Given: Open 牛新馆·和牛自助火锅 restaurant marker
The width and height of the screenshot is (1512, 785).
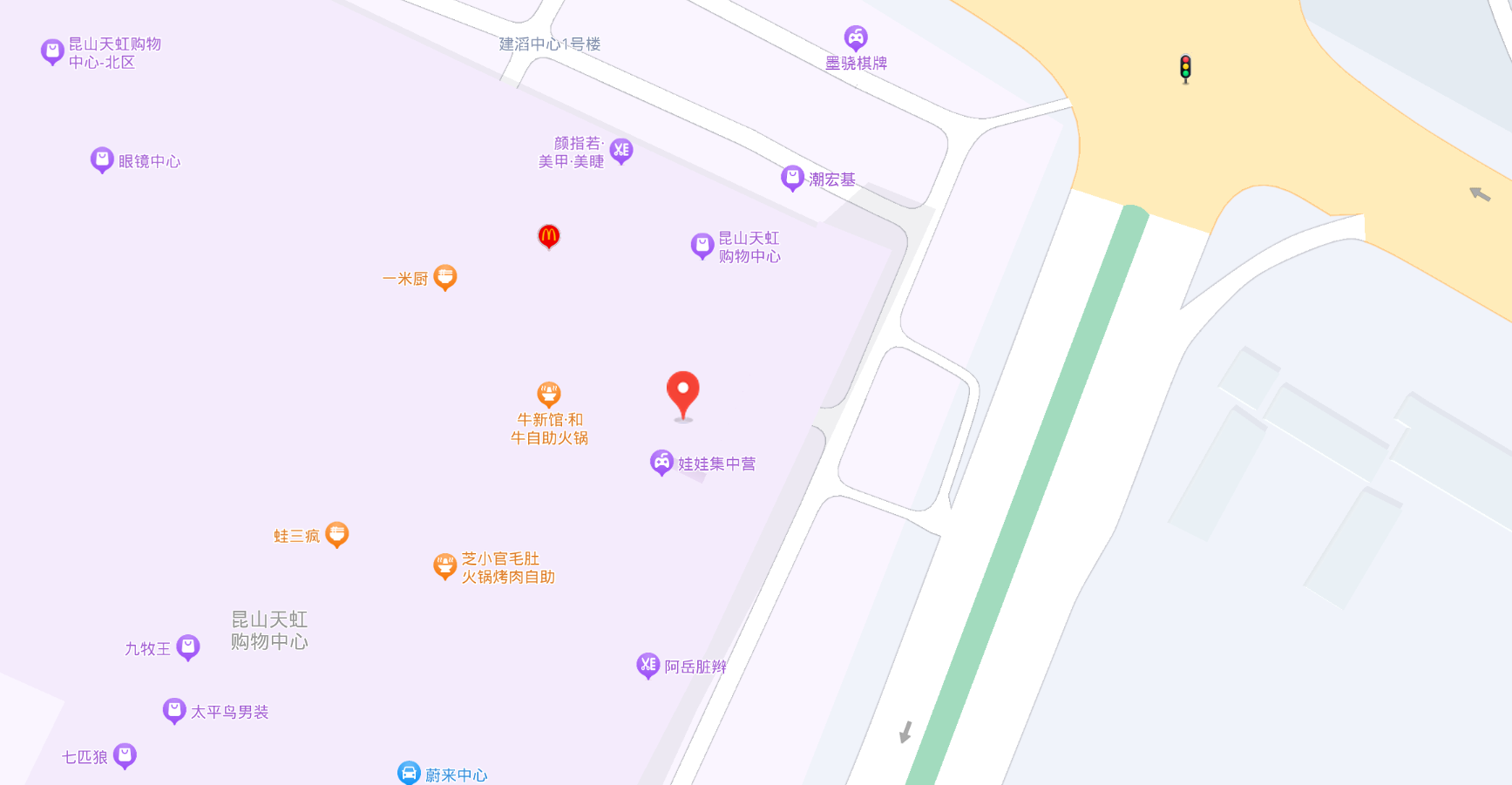Looking at the screenshot, I should click(548, 394).
